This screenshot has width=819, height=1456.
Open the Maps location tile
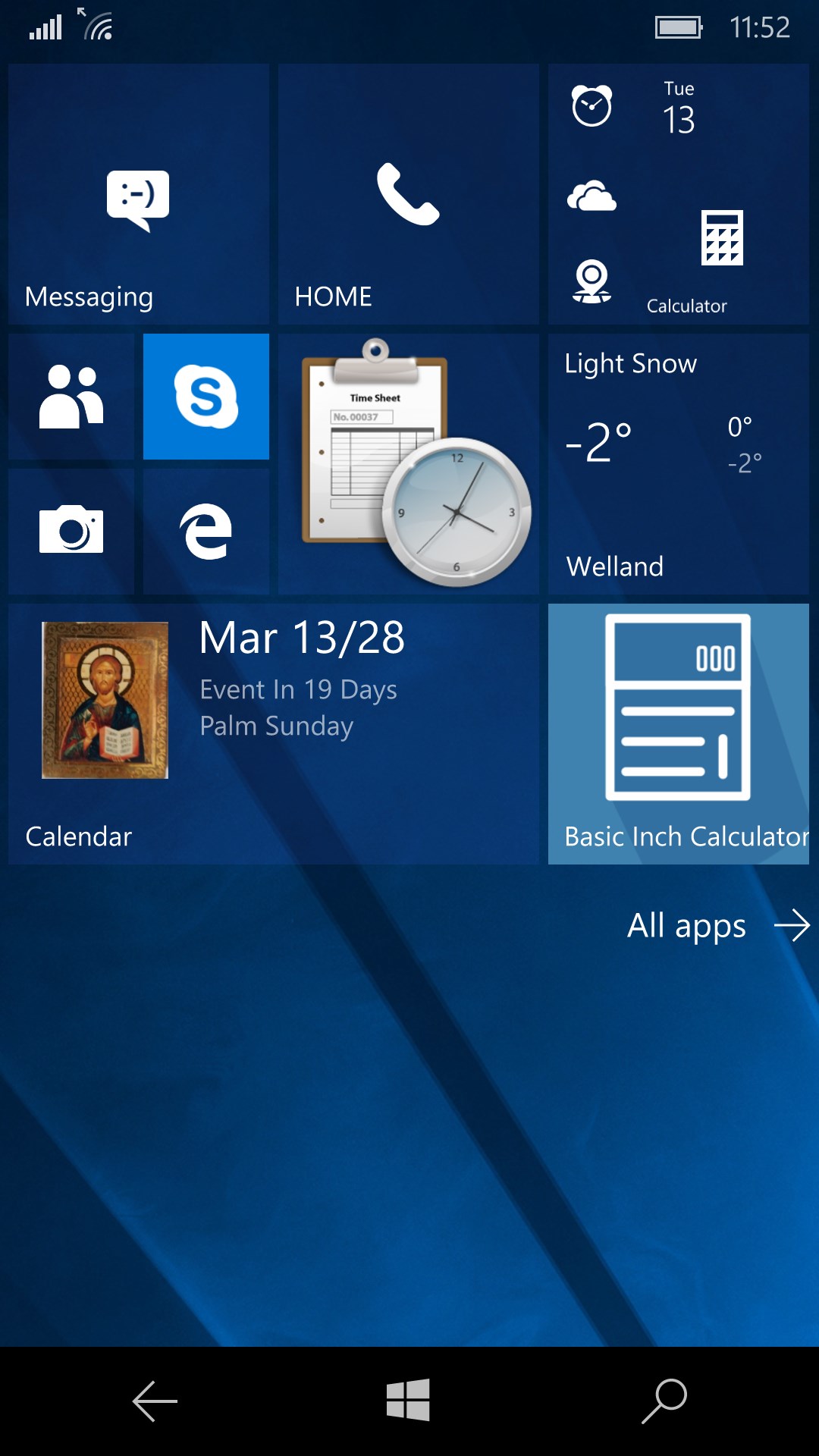(x=591, y=281)
